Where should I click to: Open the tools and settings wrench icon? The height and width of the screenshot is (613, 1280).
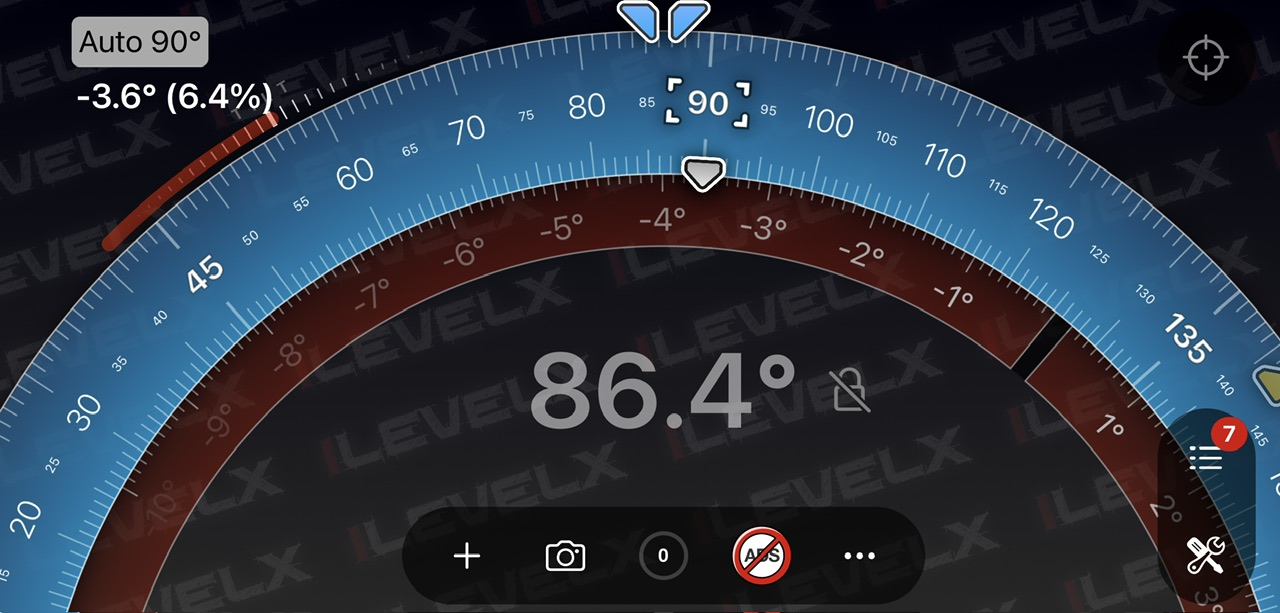tap(1206, 554)
